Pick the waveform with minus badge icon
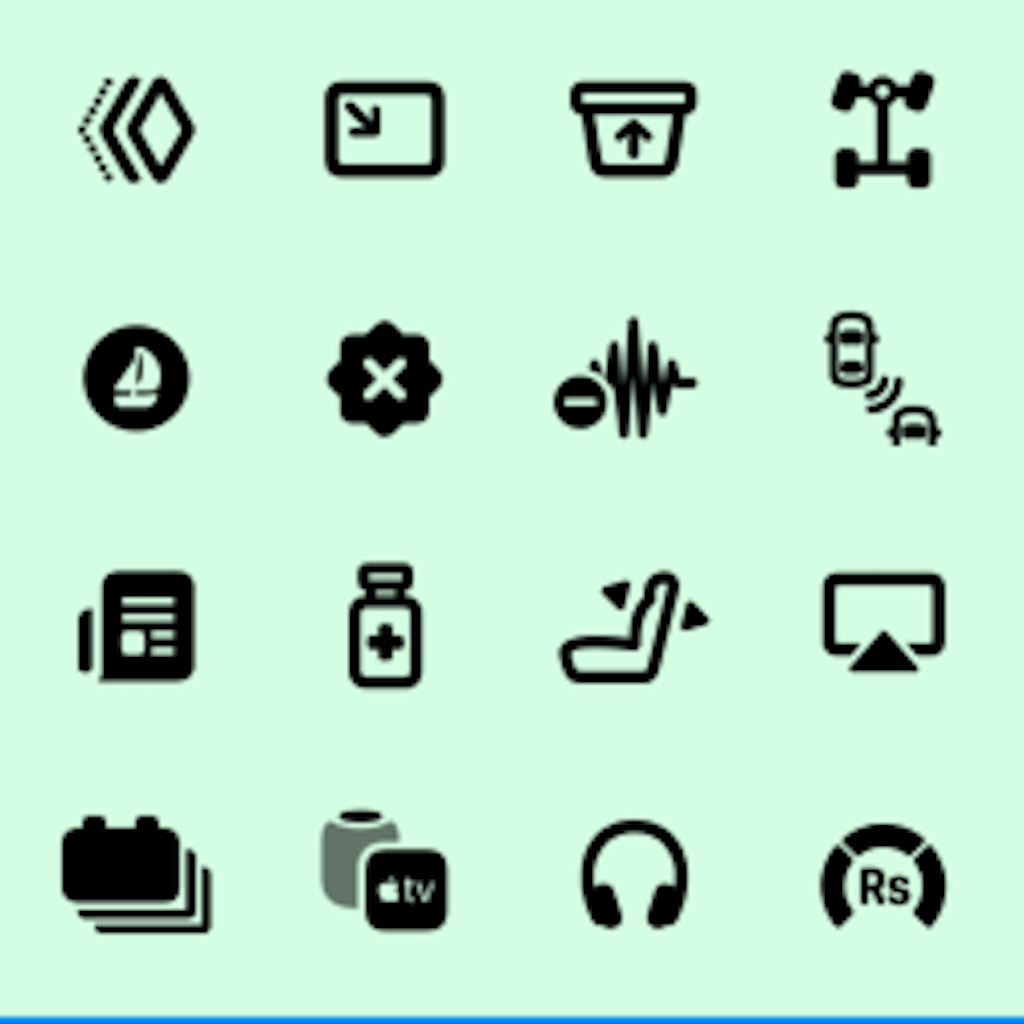This screenshot has width=1024, height=1024. [625, 380]
